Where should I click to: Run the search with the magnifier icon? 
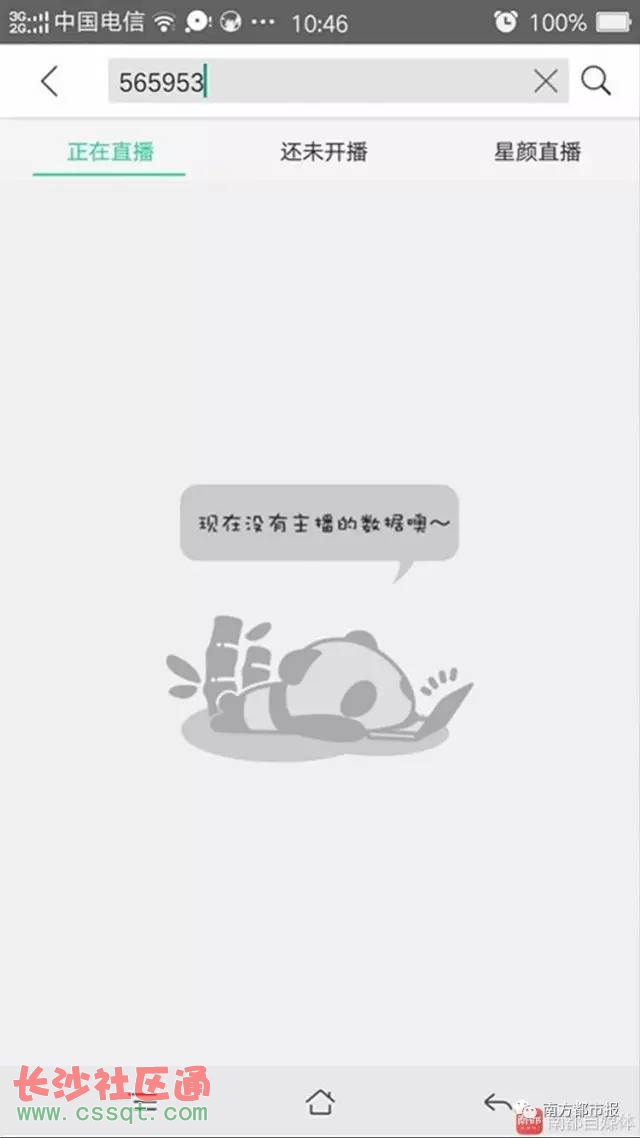596,81
